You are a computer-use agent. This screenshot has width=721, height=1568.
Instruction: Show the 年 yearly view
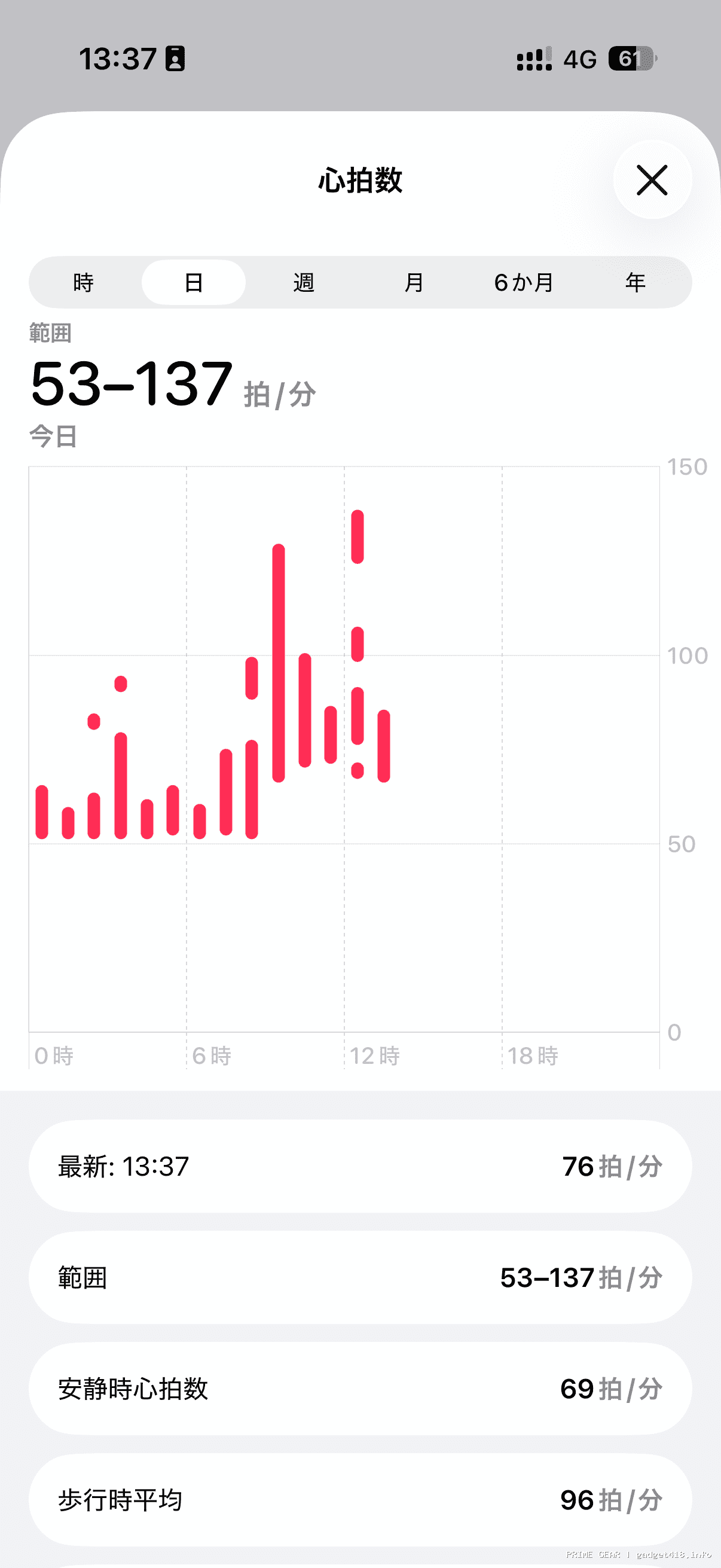[x=636, y=282]
